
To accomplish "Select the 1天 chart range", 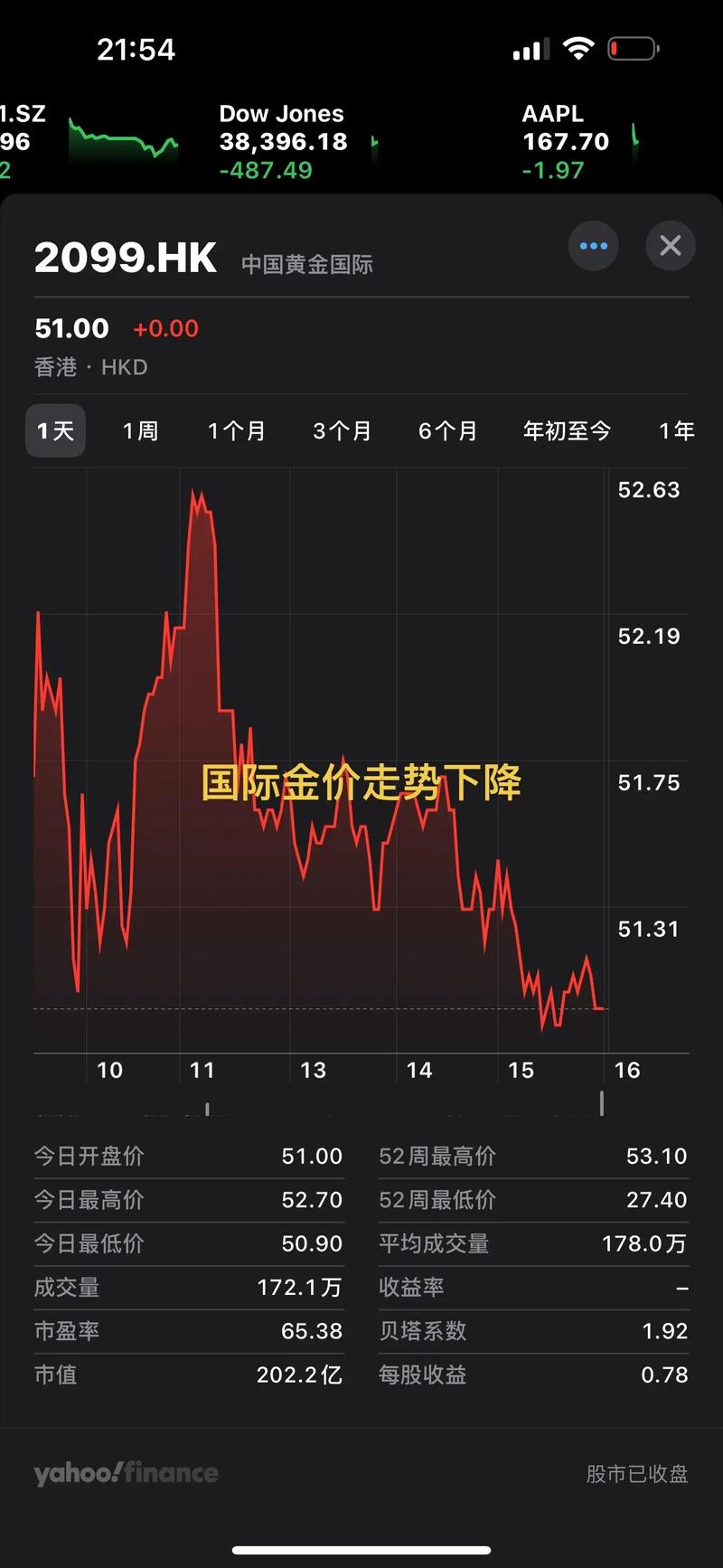I will [55, 431].
